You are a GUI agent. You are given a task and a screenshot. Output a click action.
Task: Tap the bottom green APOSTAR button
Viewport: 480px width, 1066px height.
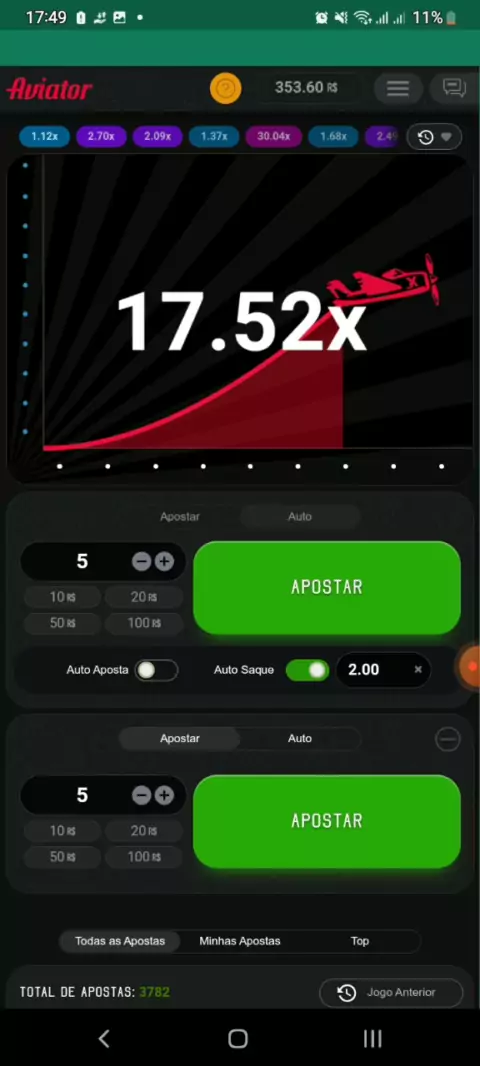327,821
